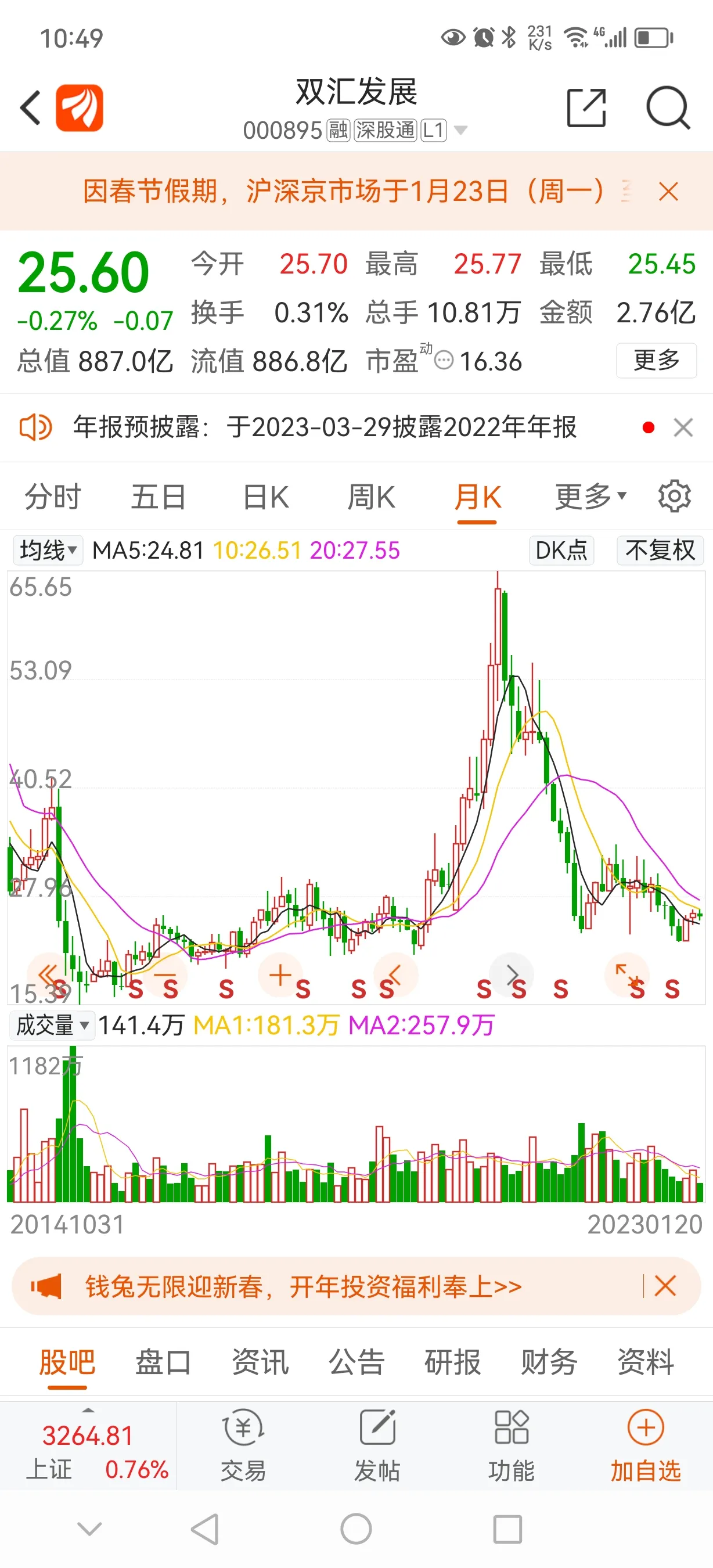The image size is (713, 1568).
Task: Switch to the 周K chart tab
Action: coord(371,497)
